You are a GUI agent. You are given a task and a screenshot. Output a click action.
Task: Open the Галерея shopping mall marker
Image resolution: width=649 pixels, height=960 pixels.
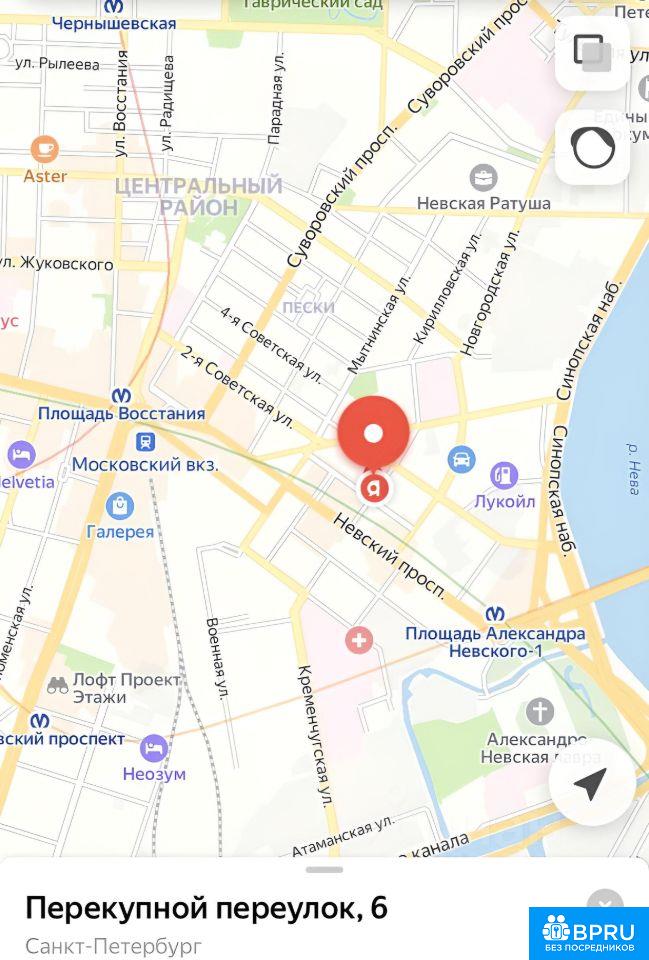coord(120,507)
